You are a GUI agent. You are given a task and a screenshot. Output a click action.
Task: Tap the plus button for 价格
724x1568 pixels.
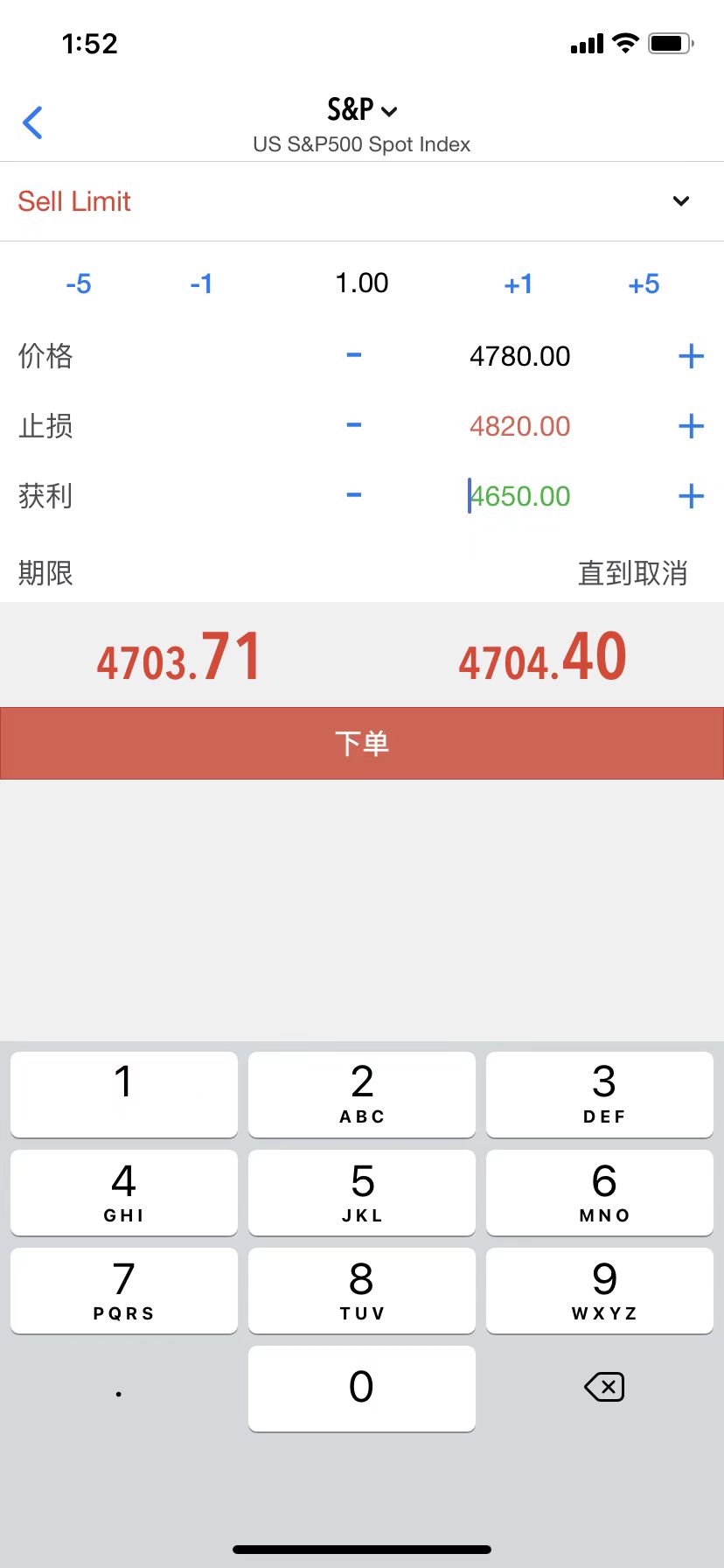coord(691,356)
